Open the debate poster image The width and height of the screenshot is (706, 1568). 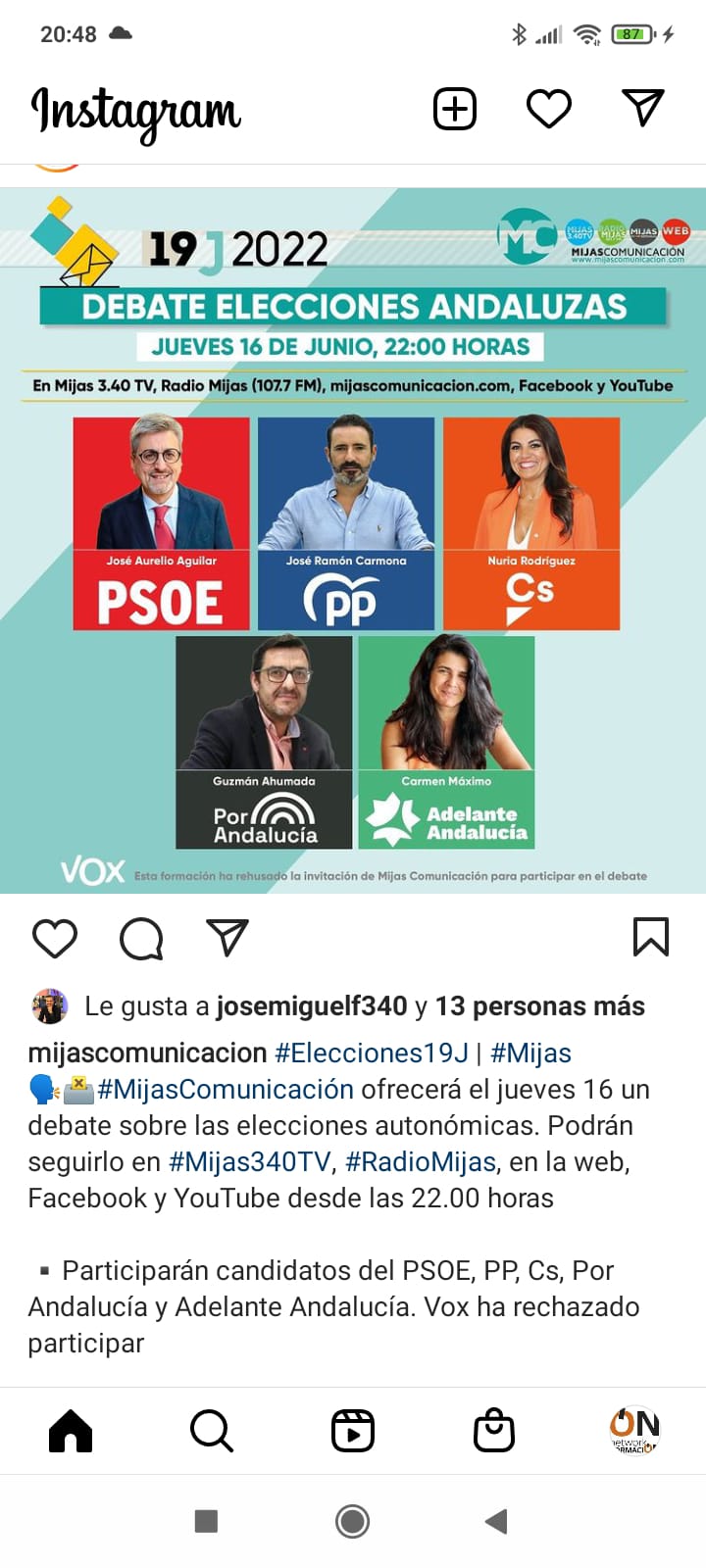(x=353, y=540)
